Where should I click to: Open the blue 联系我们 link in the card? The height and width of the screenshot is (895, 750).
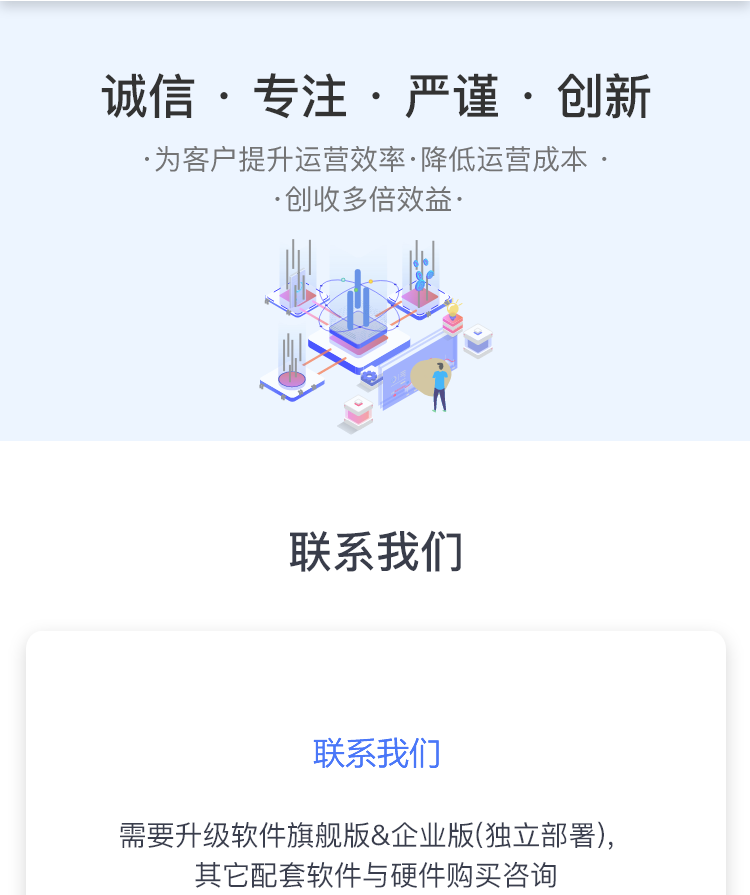(376, 753)
